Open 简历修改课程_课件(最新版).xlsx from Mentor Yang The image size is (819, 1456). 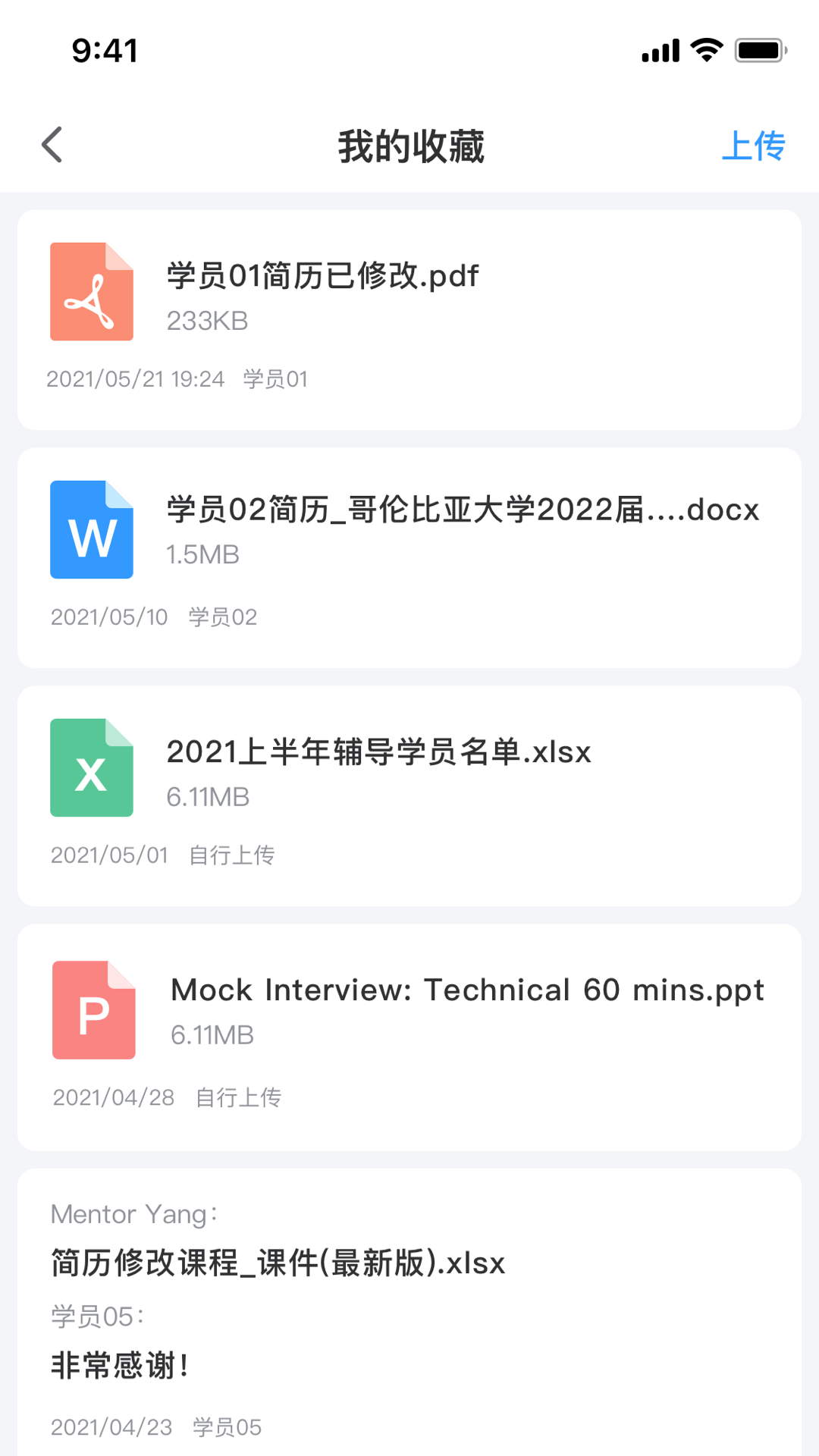[278, 1263]
